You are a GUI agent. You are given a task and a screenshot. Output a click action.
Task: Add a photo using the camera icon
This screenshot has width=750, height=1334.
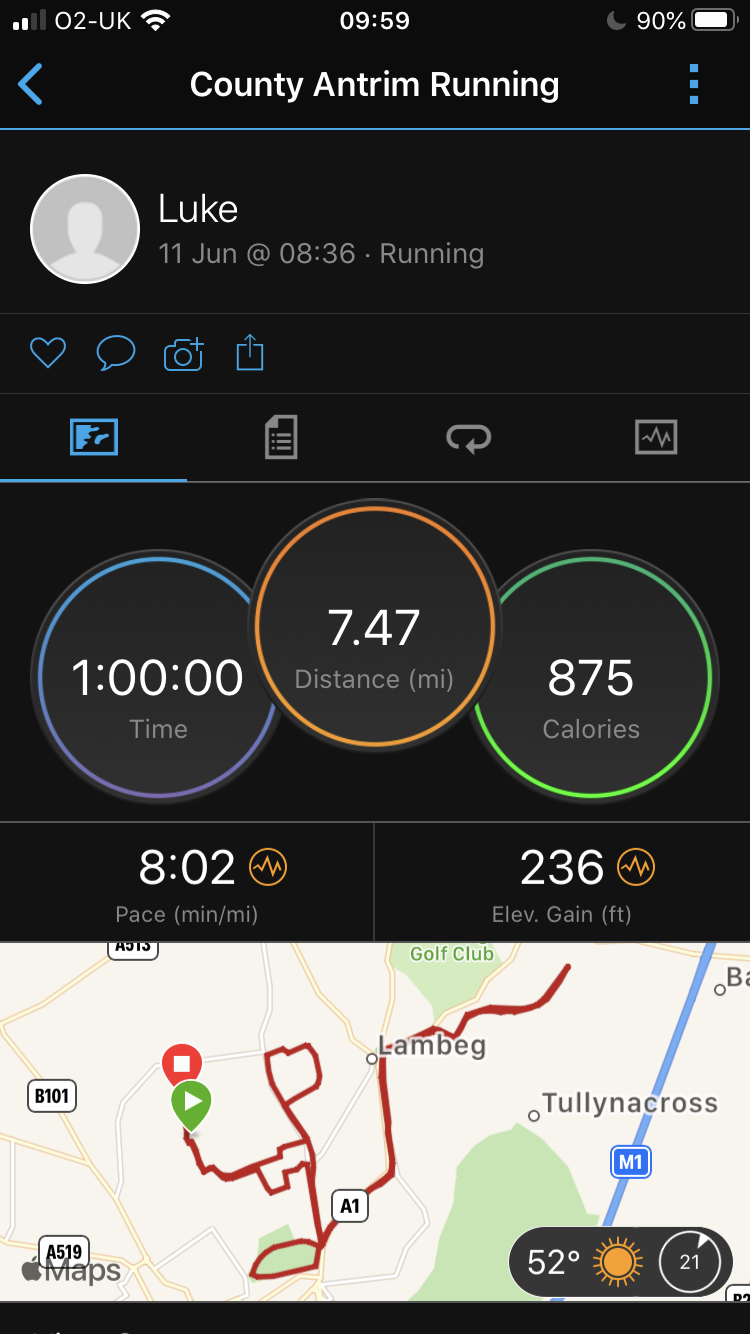[183, 353]
